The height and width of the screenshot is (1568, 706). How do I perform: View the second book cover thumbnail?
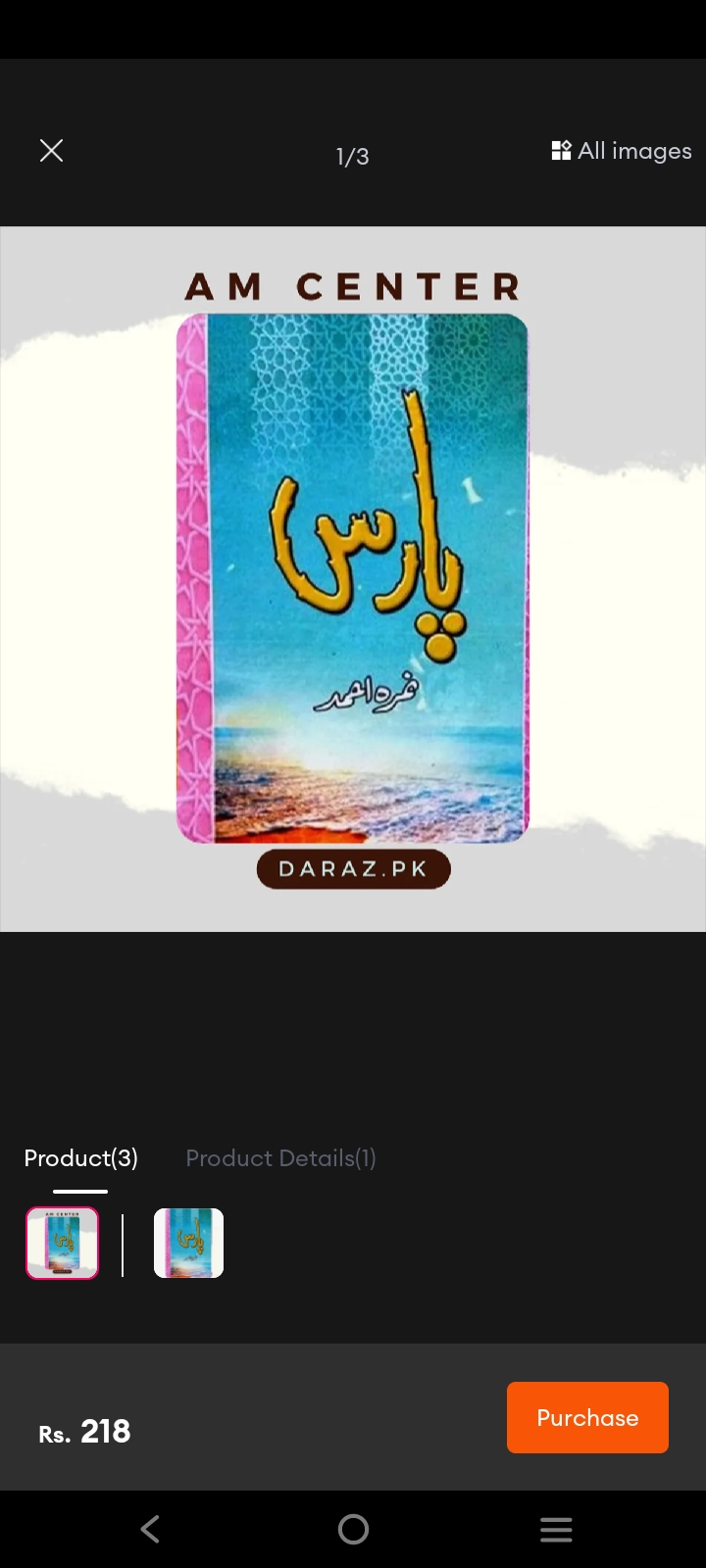188,1243
